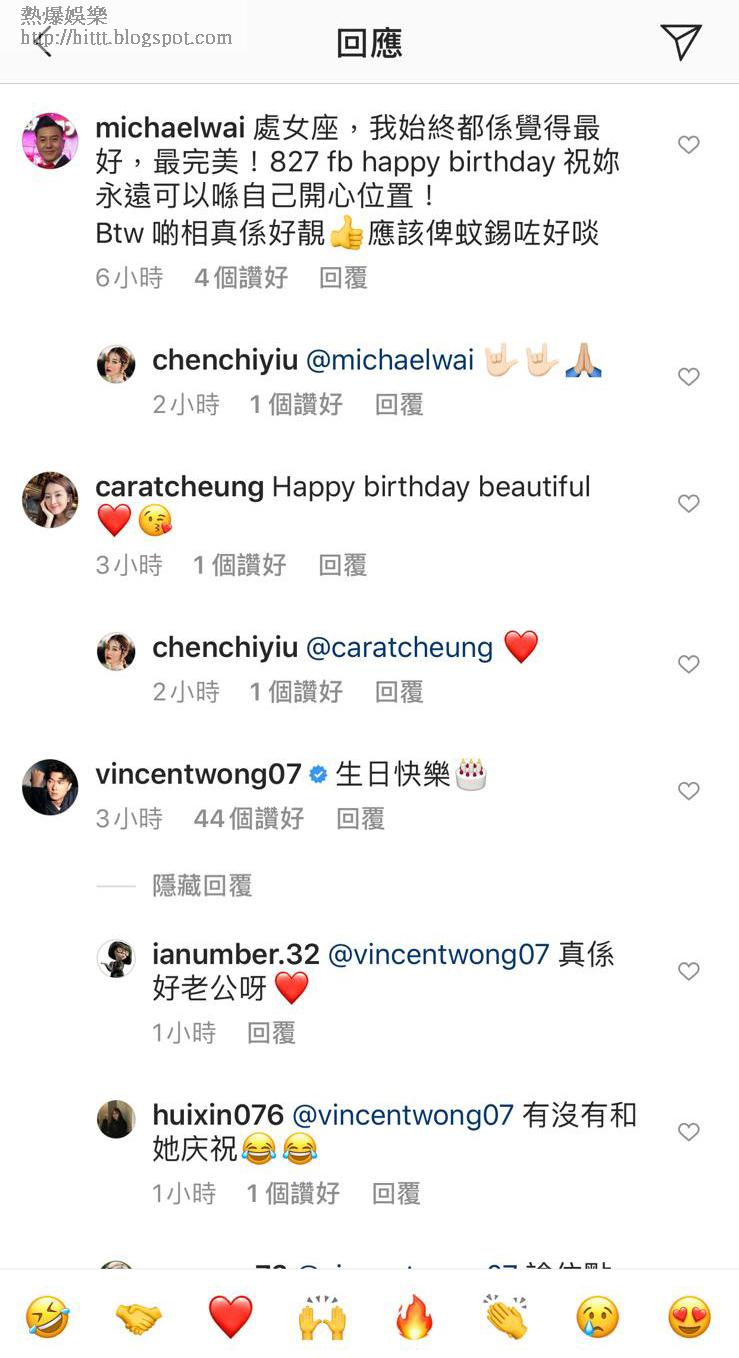This screenshot has width=739, height=1358.
Task: Like ianumber.32's reply
Action: click(x=688, y=971)
